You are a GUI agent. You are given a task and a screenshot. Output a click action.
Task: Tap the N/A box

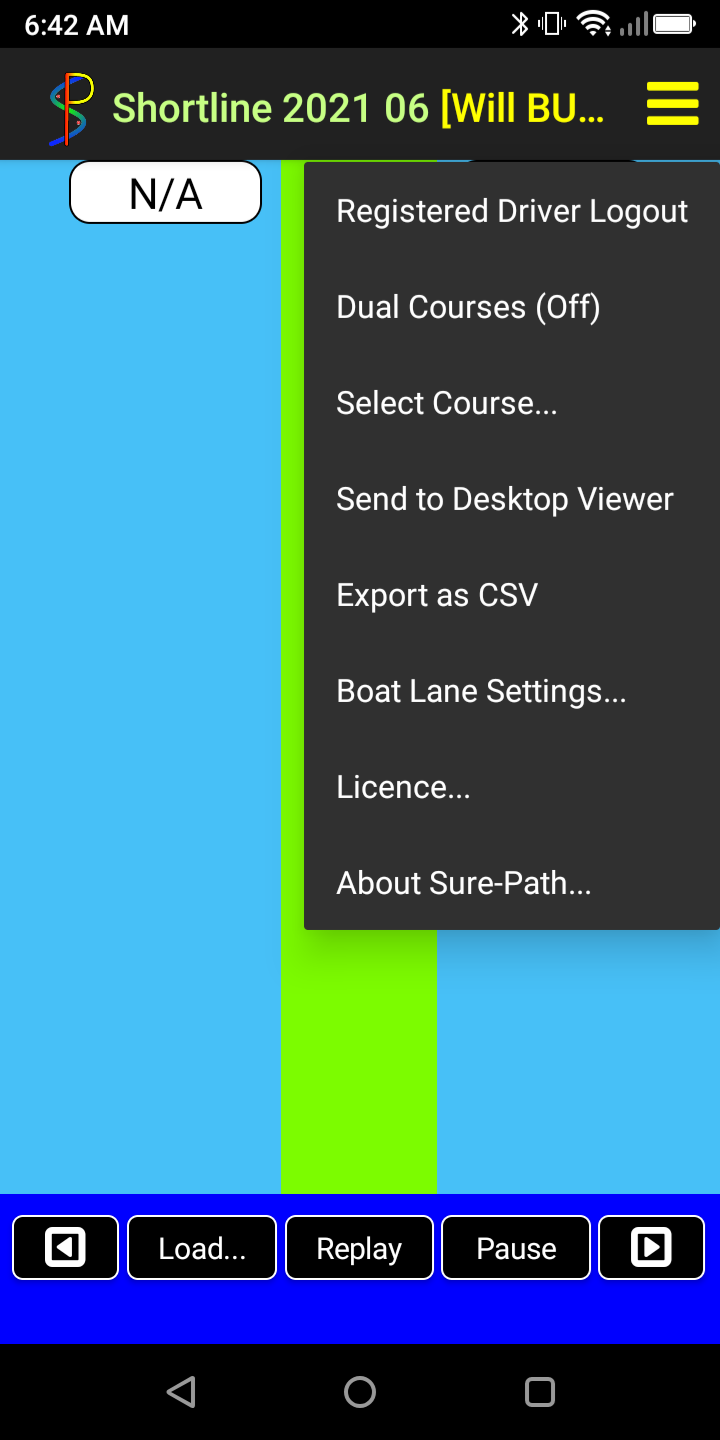165,193
